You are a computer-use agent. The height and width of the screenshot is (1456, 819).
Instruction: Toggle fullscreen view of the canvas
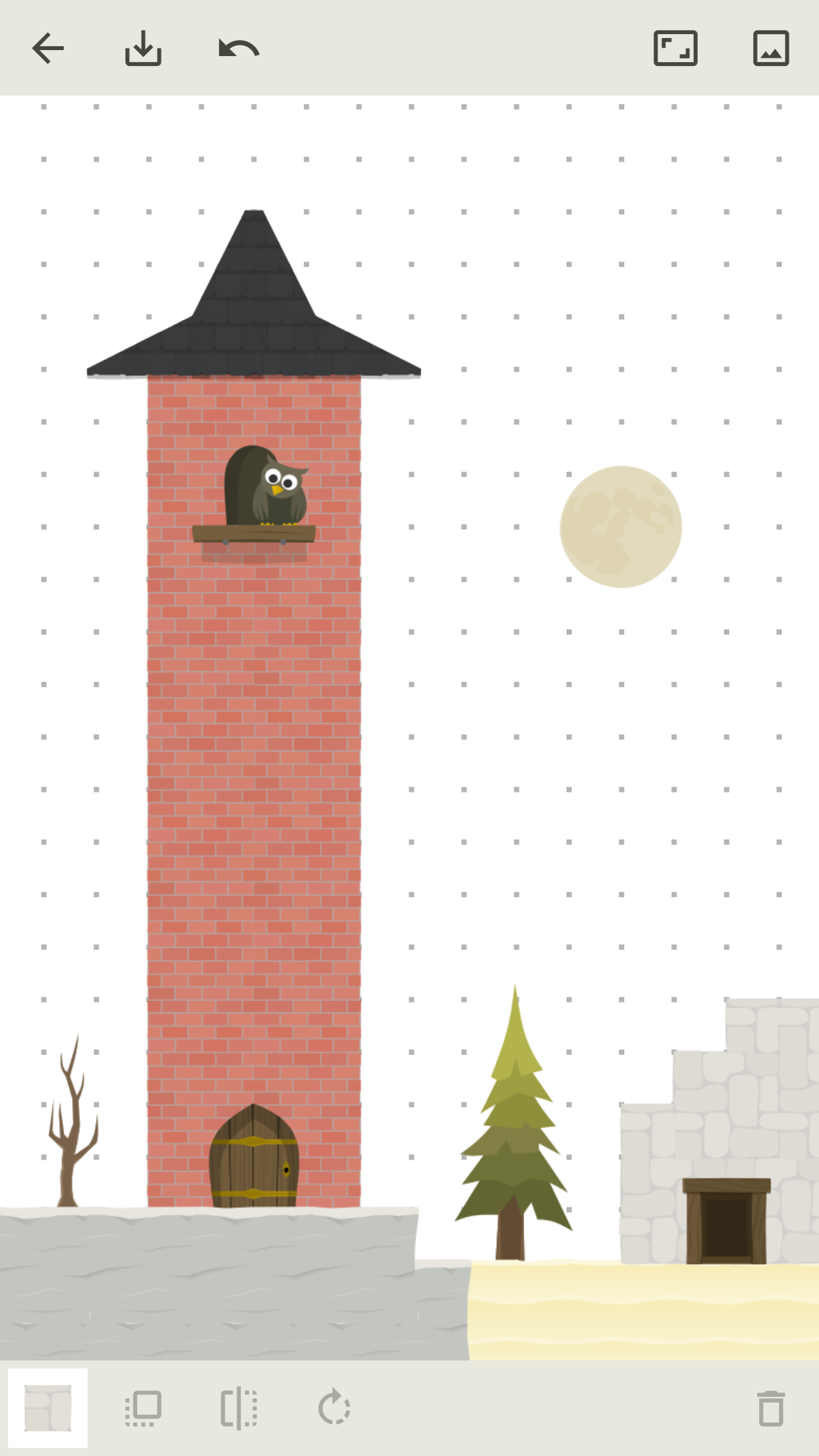coord(676,49)
